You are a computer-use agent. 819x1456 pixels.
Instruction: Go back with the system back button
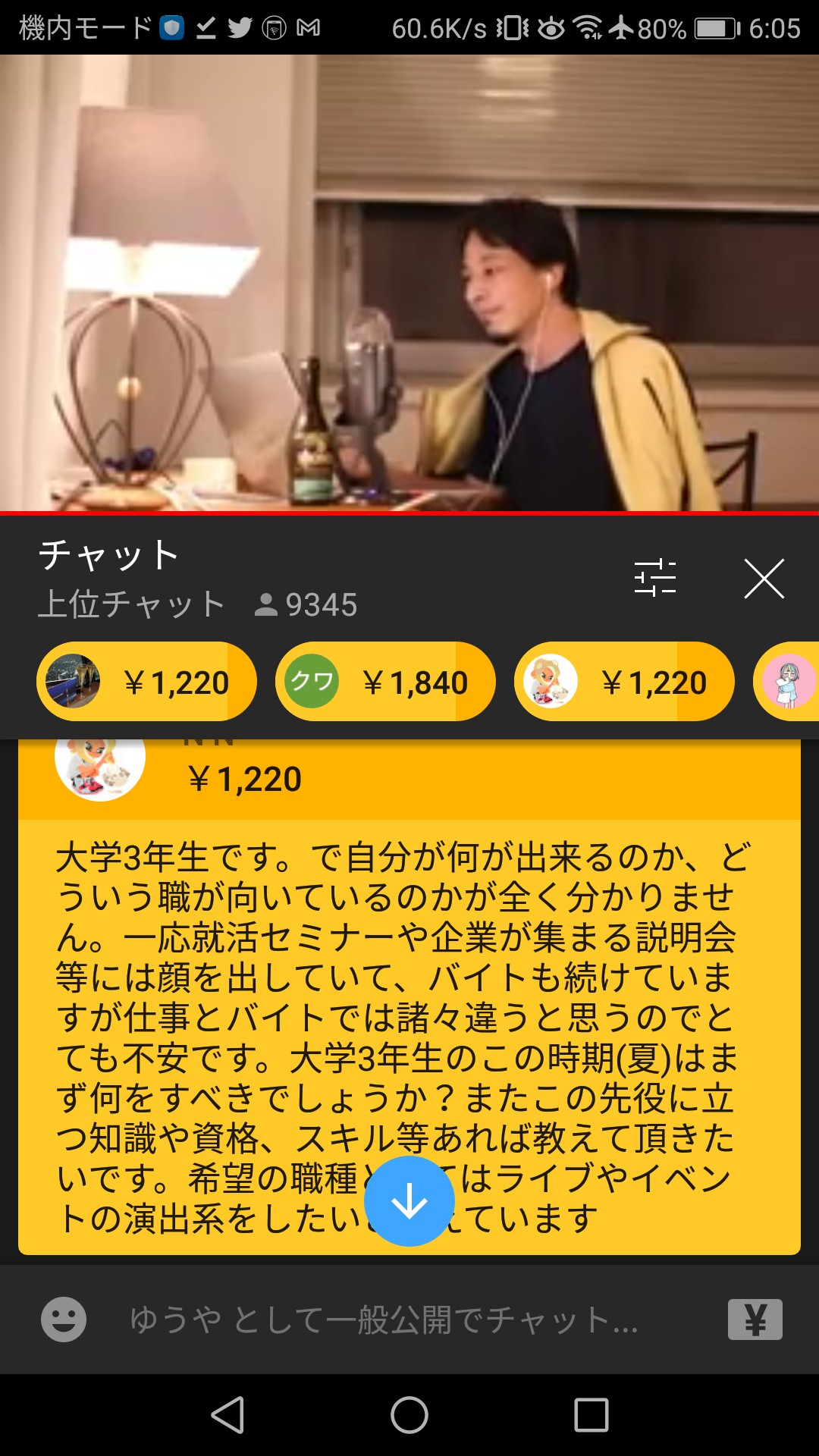(x=227, y=1415)
